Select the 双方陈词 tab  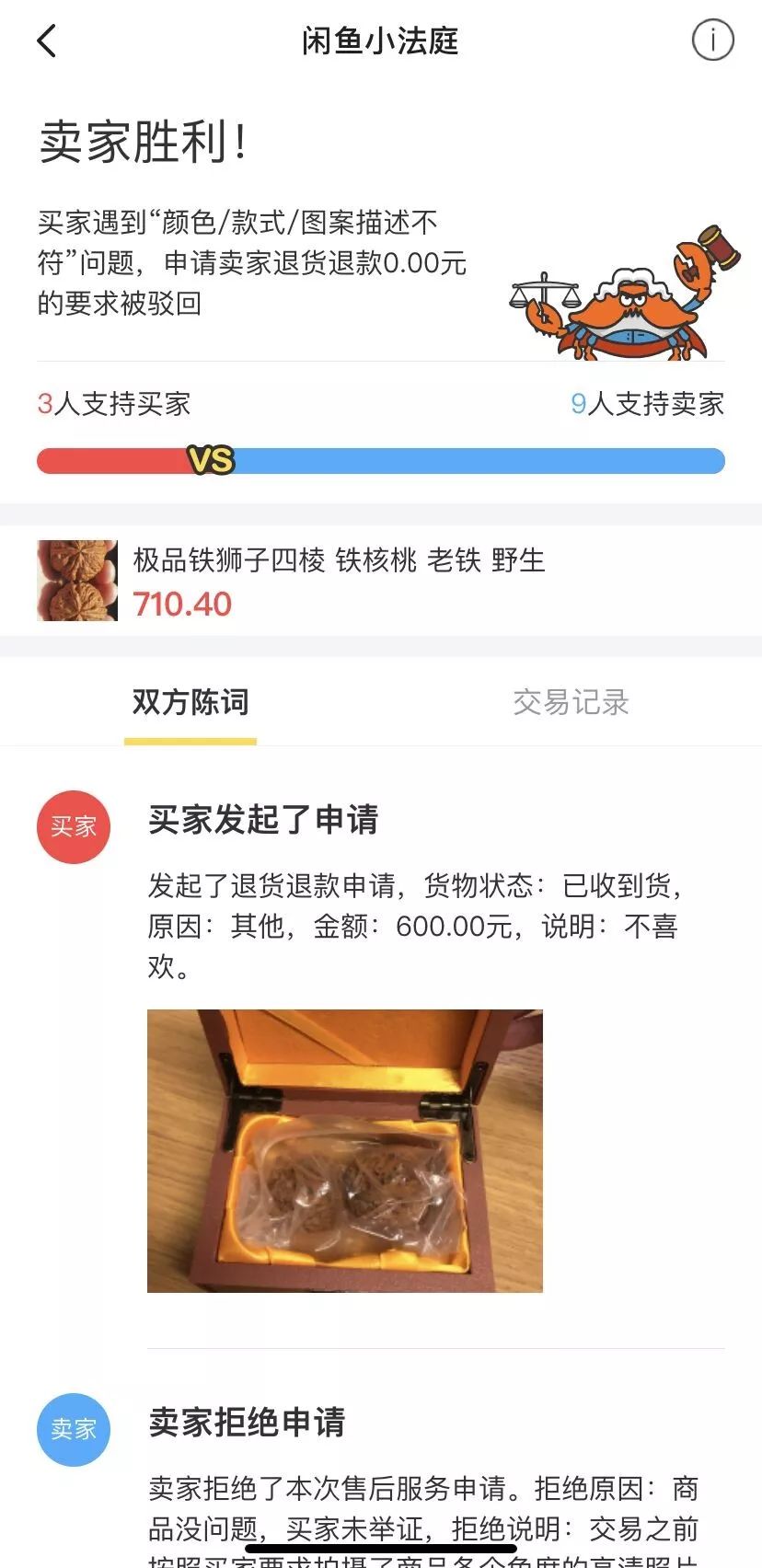tap(190, 702)
